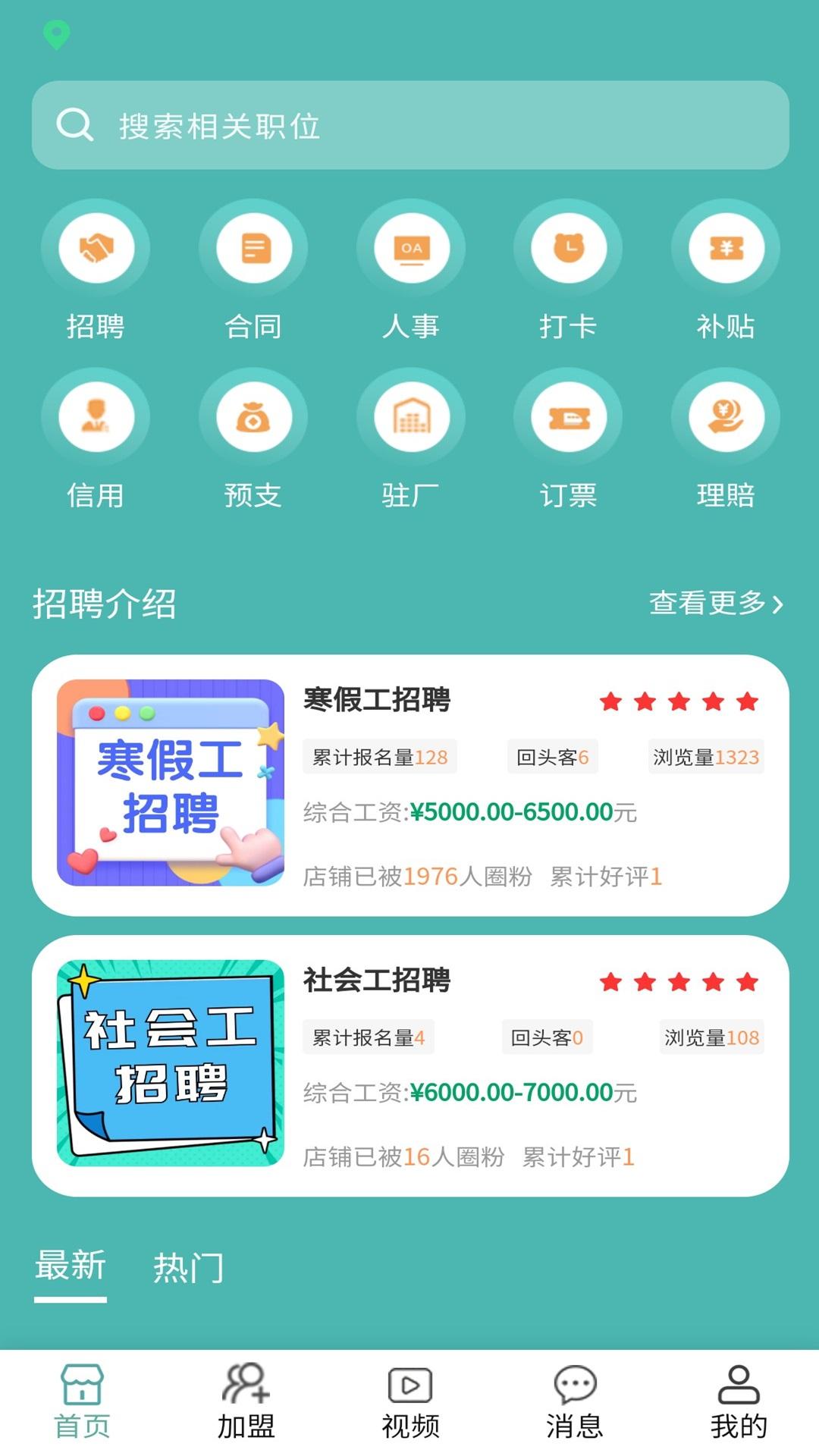Open 查看更多 to see more recruitment posts
This screenshot has height=1456, width=819.
[713, 604]
